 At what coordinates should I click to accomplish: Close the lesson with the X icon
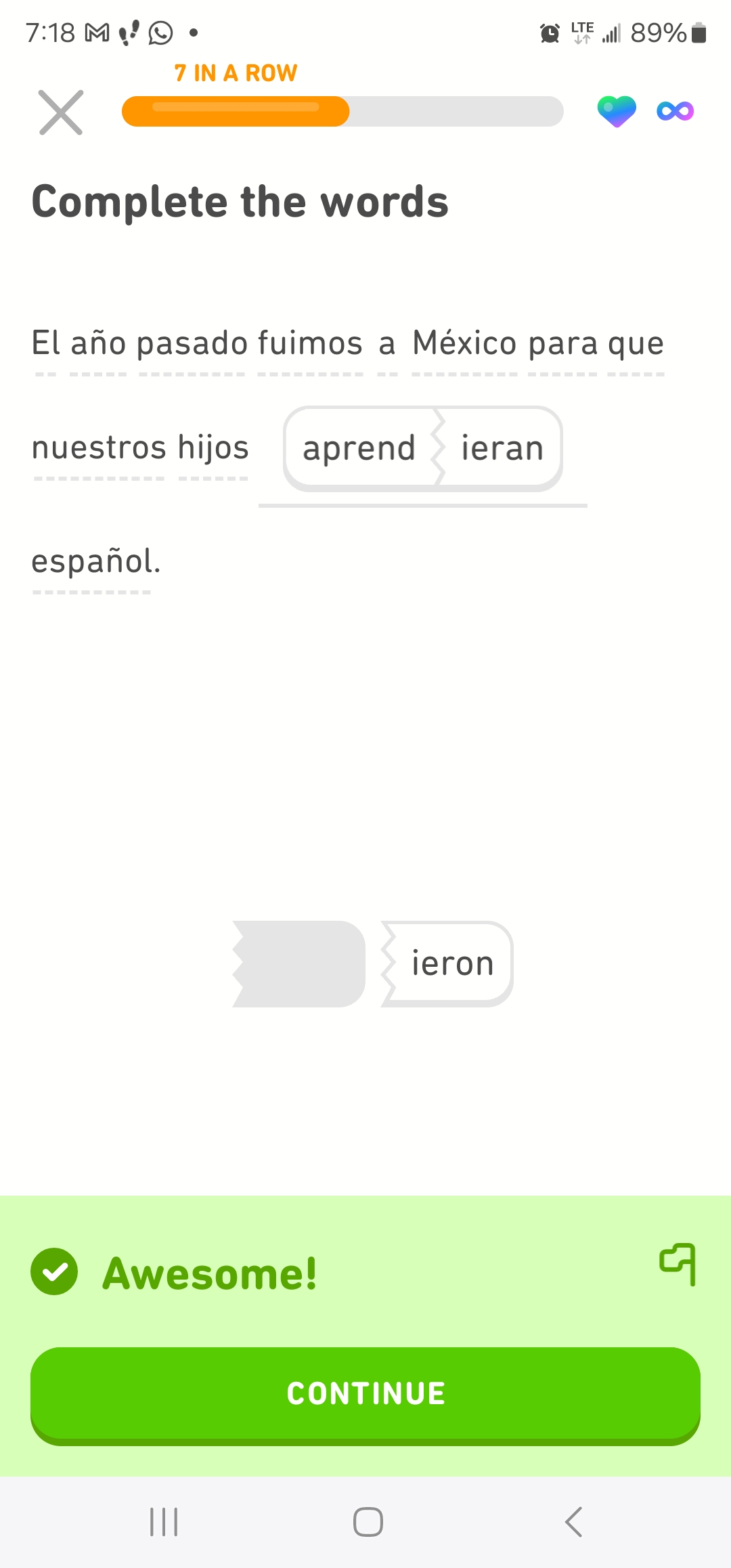pos(61,112)
